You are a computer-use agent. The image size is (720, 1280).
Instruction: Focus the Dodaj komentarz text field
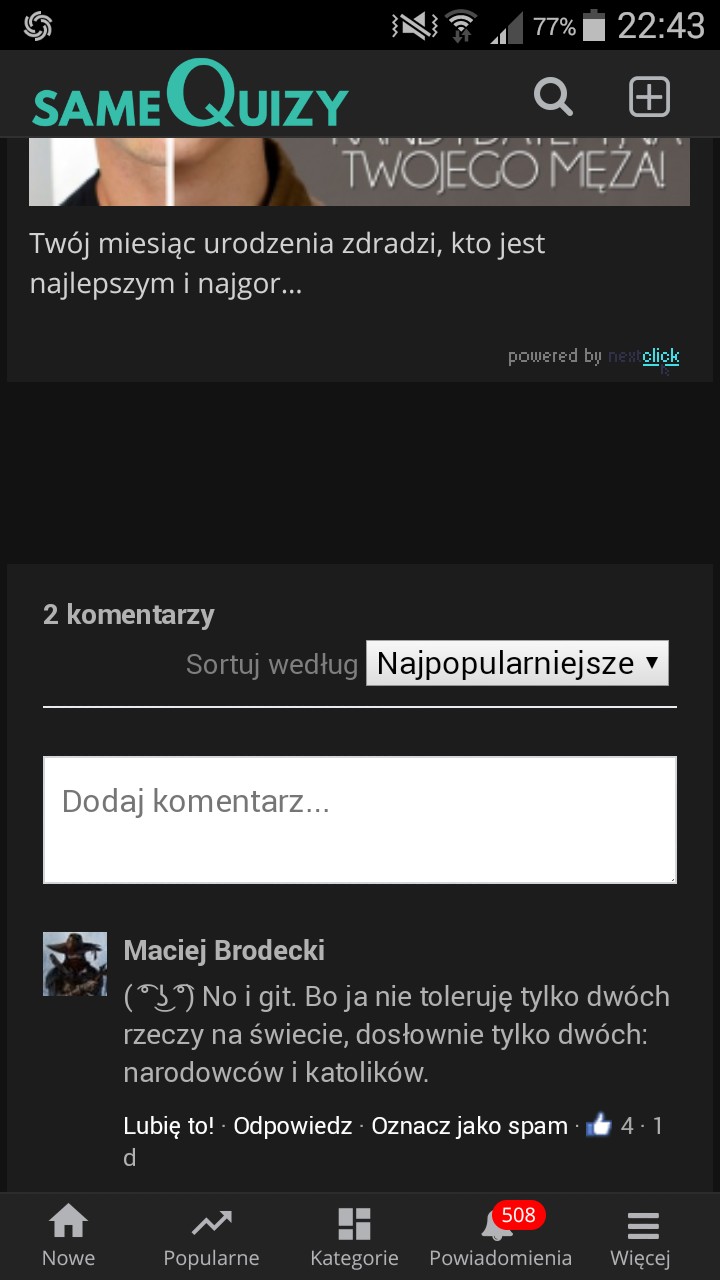[360, 820]
